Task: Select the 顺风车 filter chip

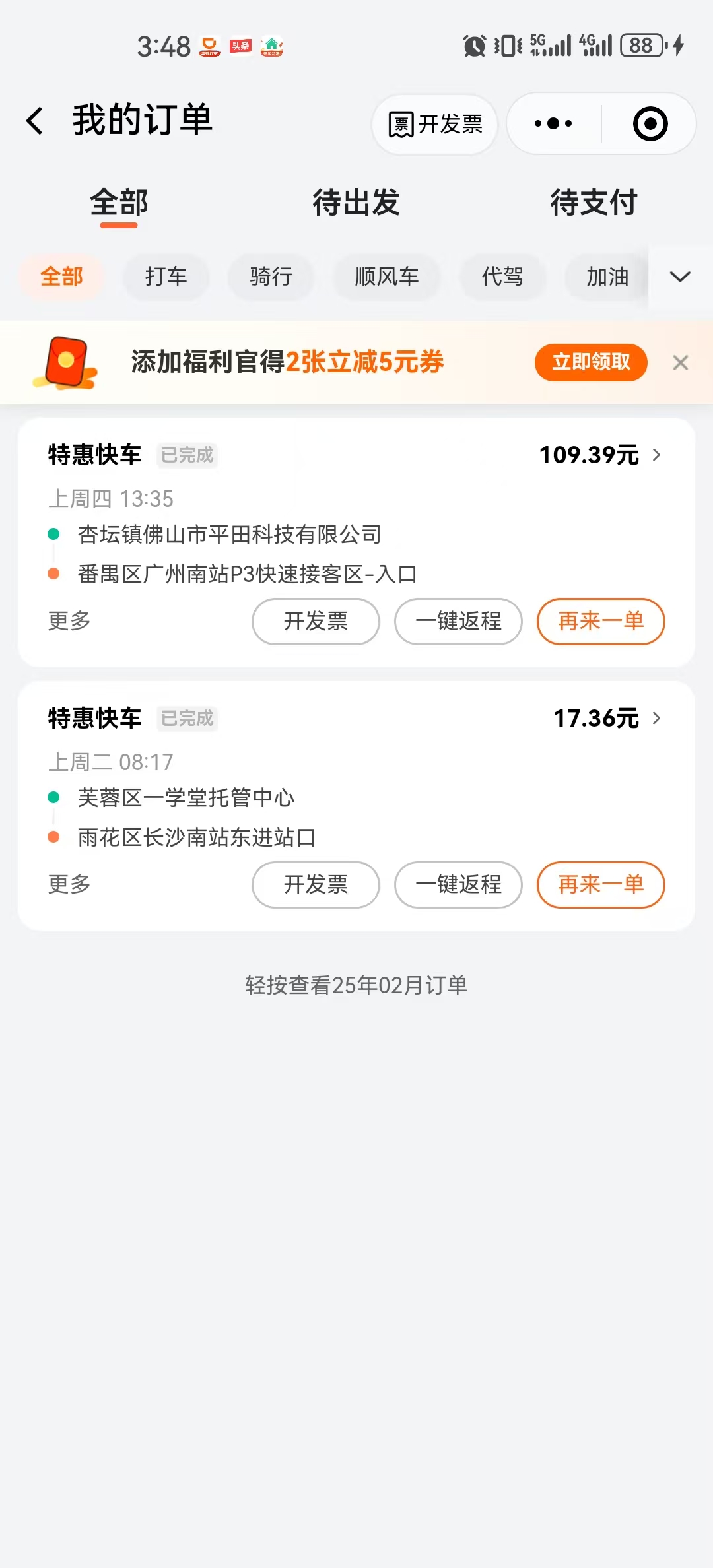Action: pos(387,277)
